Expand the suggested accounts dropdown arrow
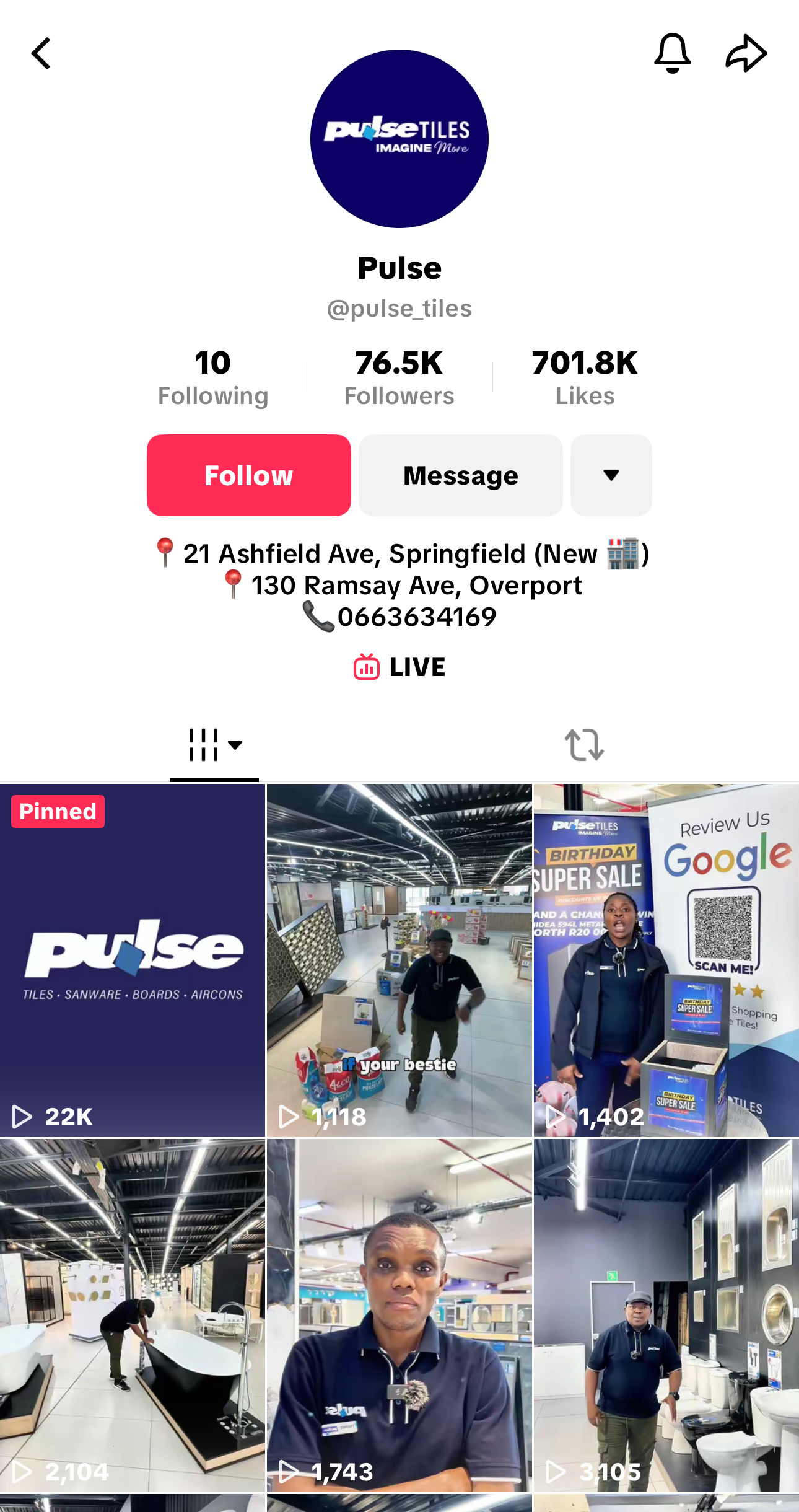This screenshot has height=1512, width=799. (611, 475)
